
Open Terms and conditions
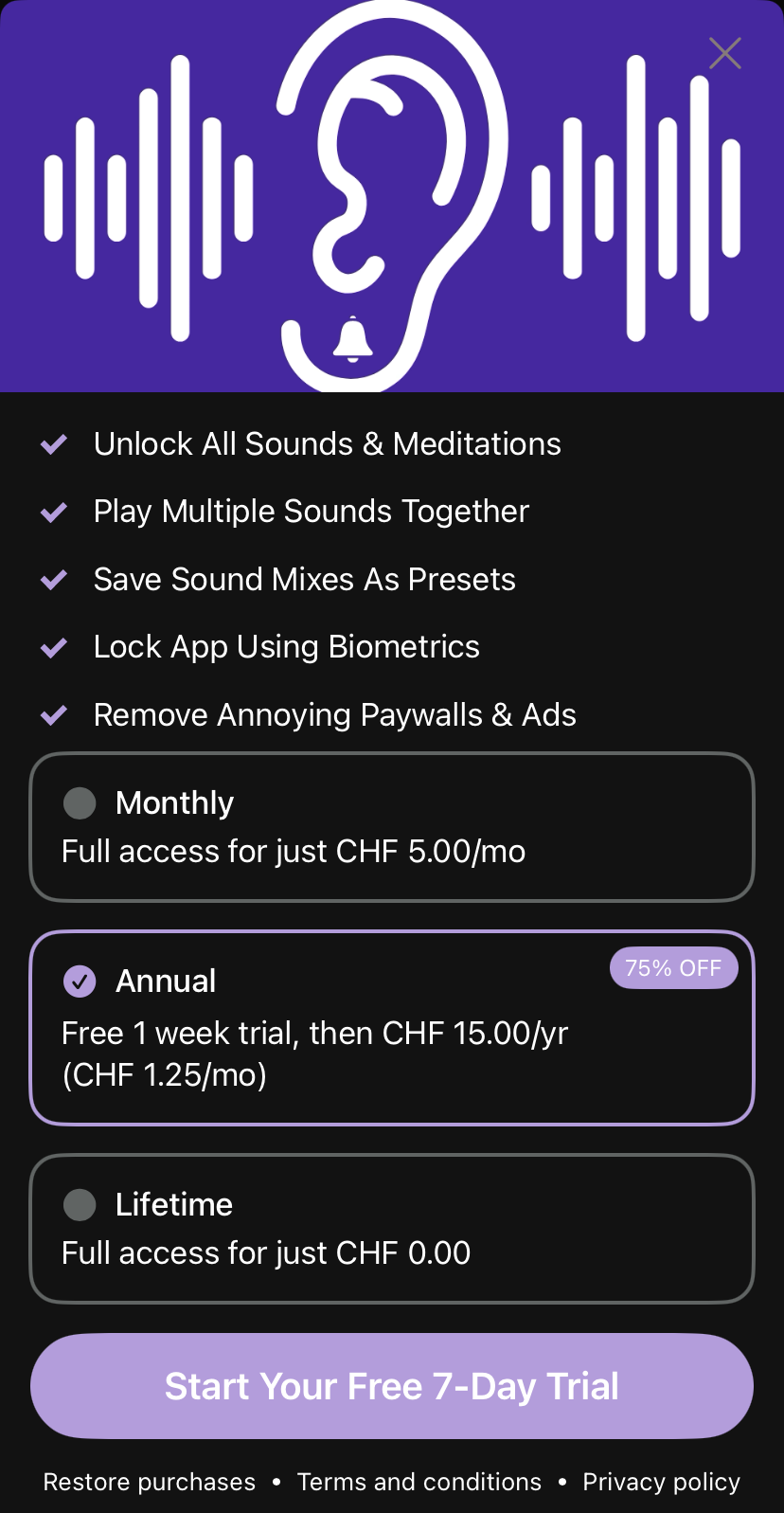point(419,1482)
